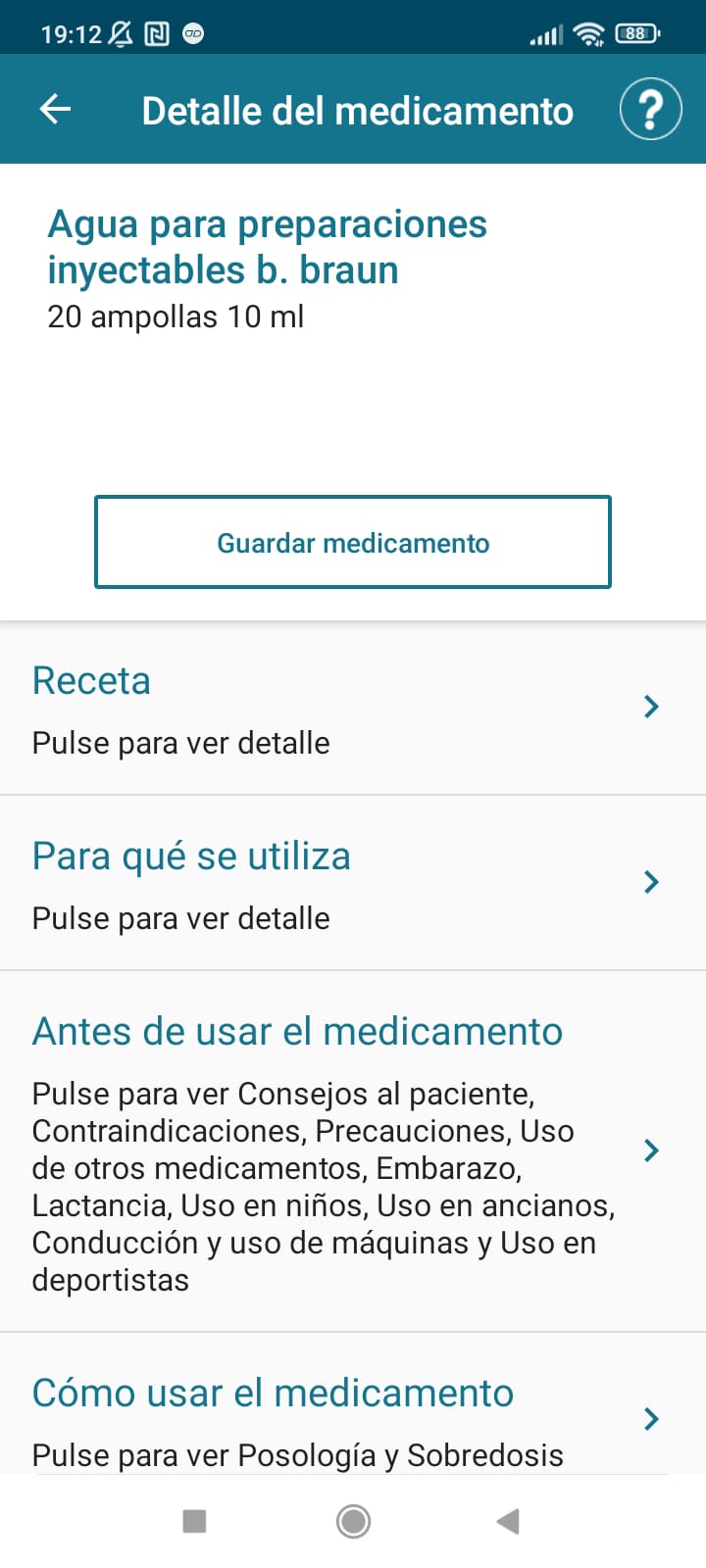
Task: Select the Para qué se utiliza heading
Action: (192, 855)
